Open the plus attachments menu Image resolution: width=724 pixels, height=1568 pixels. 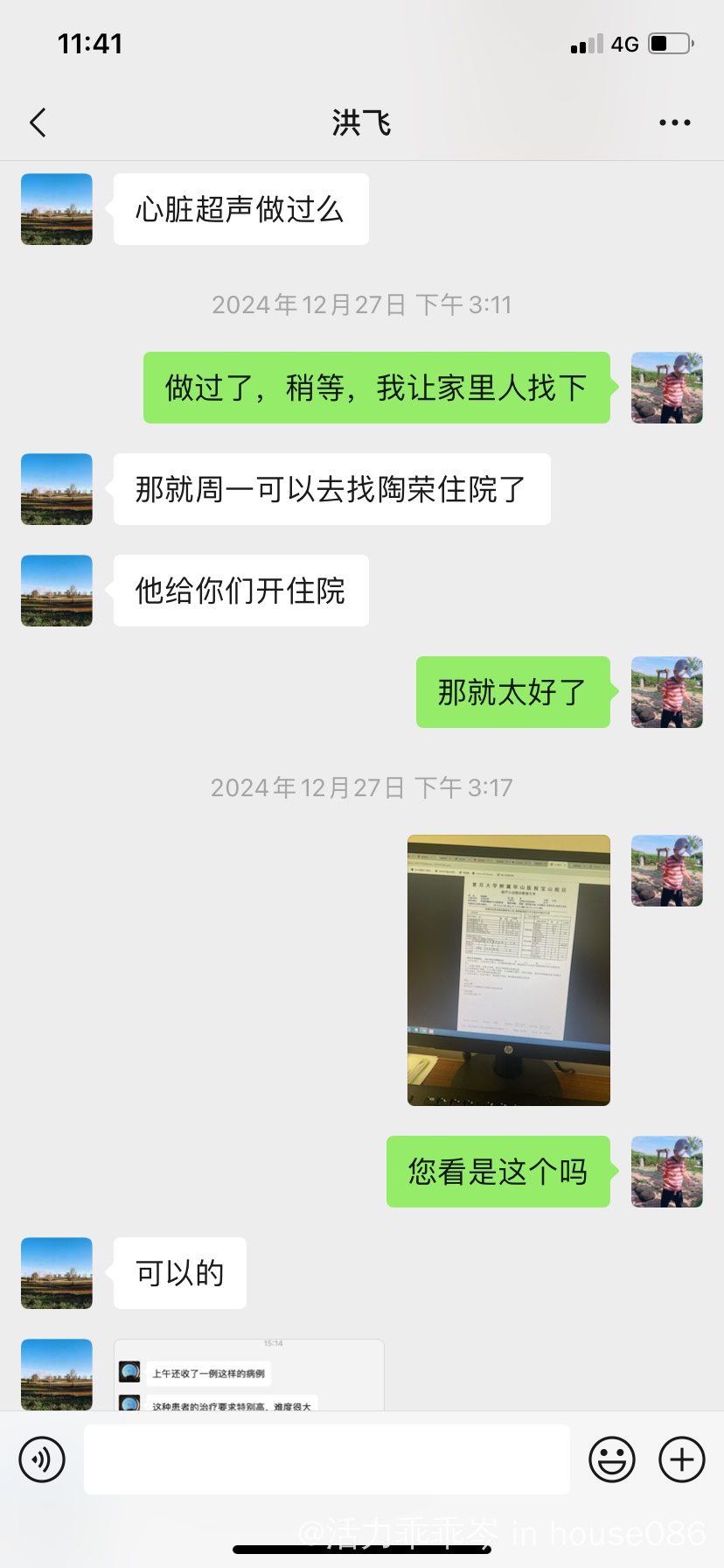click(682, 1459)
